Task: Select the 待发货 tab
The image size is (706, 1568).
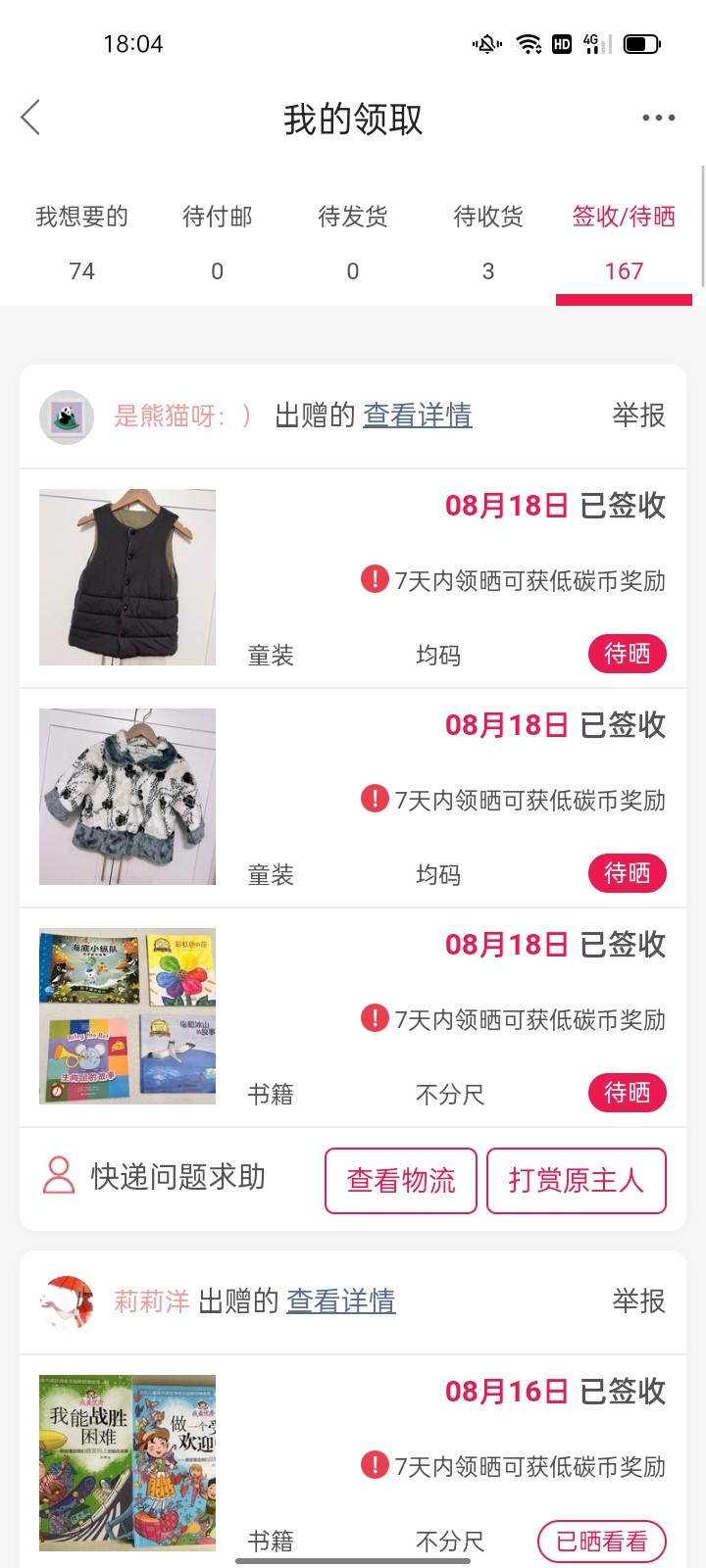Action: pyautogui.click(x=352, y=241)
